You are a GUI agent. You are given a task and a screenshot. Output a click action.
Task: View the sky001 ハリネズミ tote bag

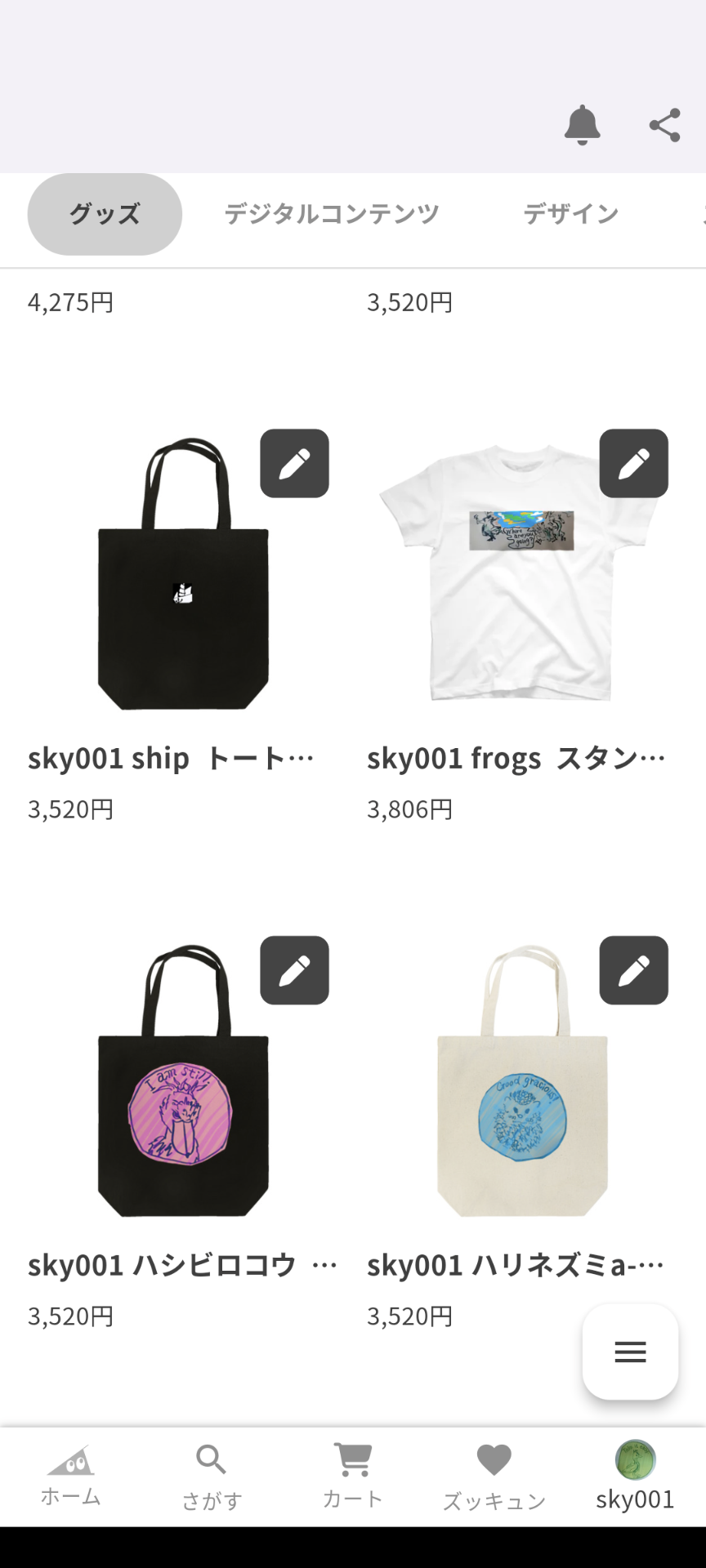pyautogui.click(x=521, y=1094)
